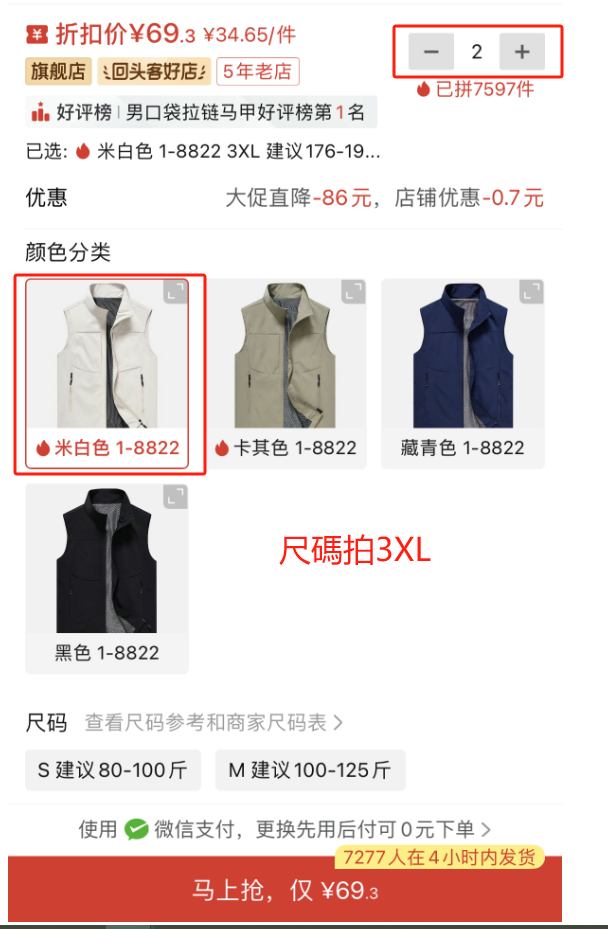Tap 马上抢 仅 ¥69.3 to buy
The width and height of the screenshot is (608, 929).
point(285,890)
